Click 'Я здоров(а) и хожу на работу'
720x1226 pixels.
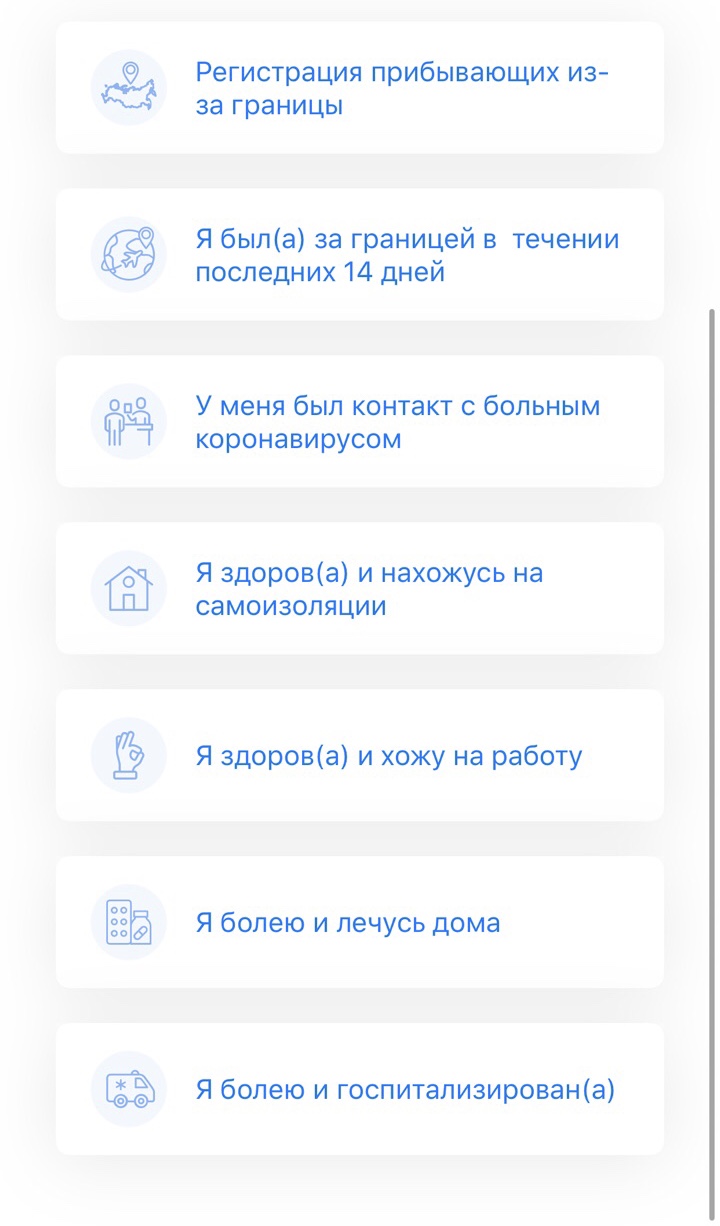[387, 755]
